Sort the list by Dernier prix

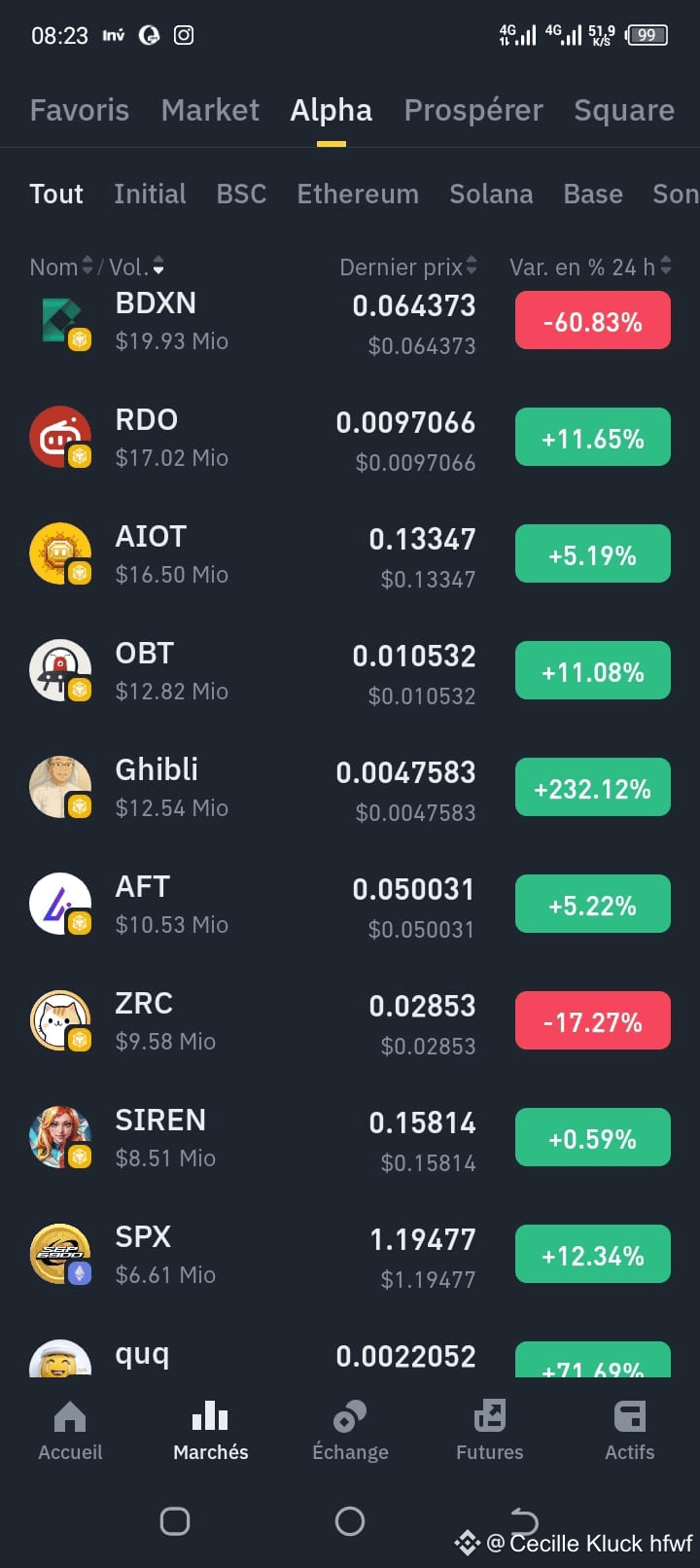[408, 267]
